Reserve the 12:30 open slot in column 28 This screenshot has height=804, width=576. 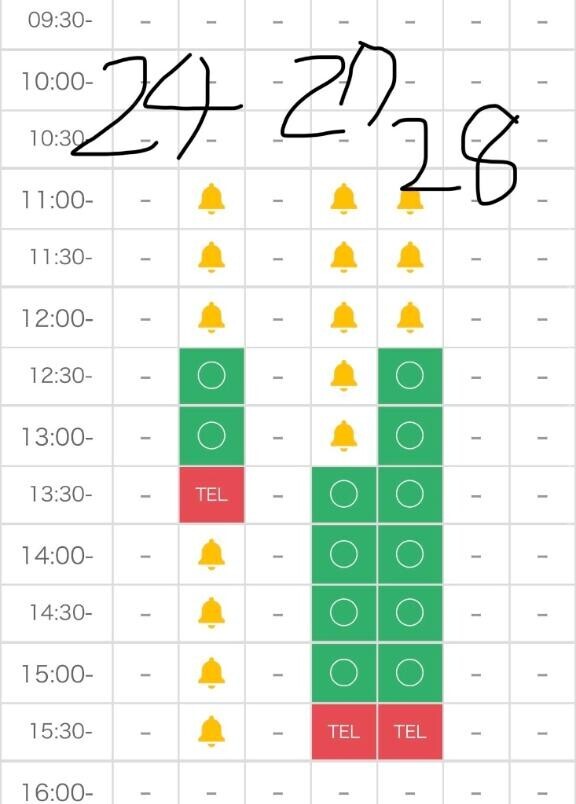click(410, 376)
